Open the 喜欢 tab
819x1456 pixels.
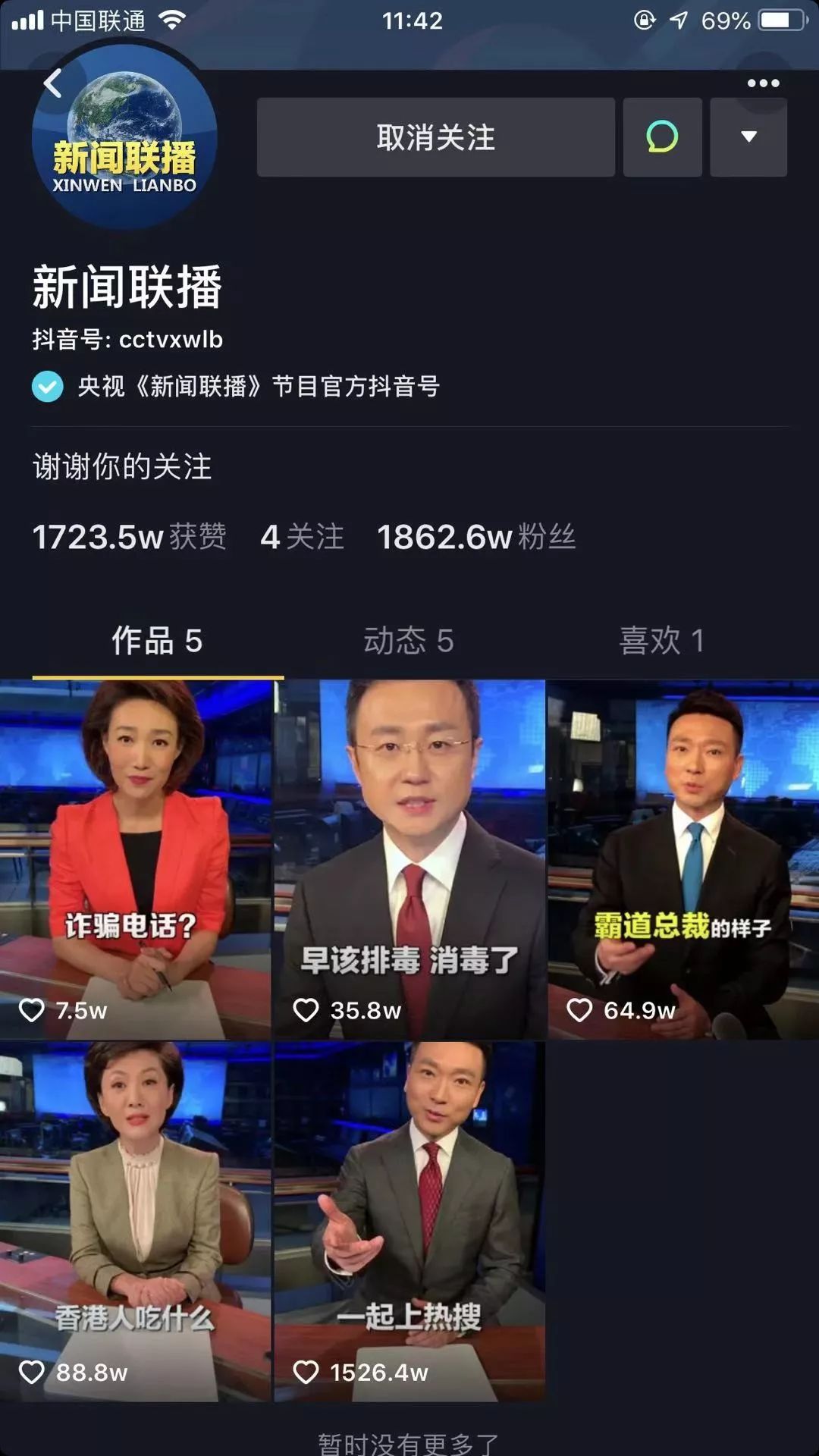[661, 641]
